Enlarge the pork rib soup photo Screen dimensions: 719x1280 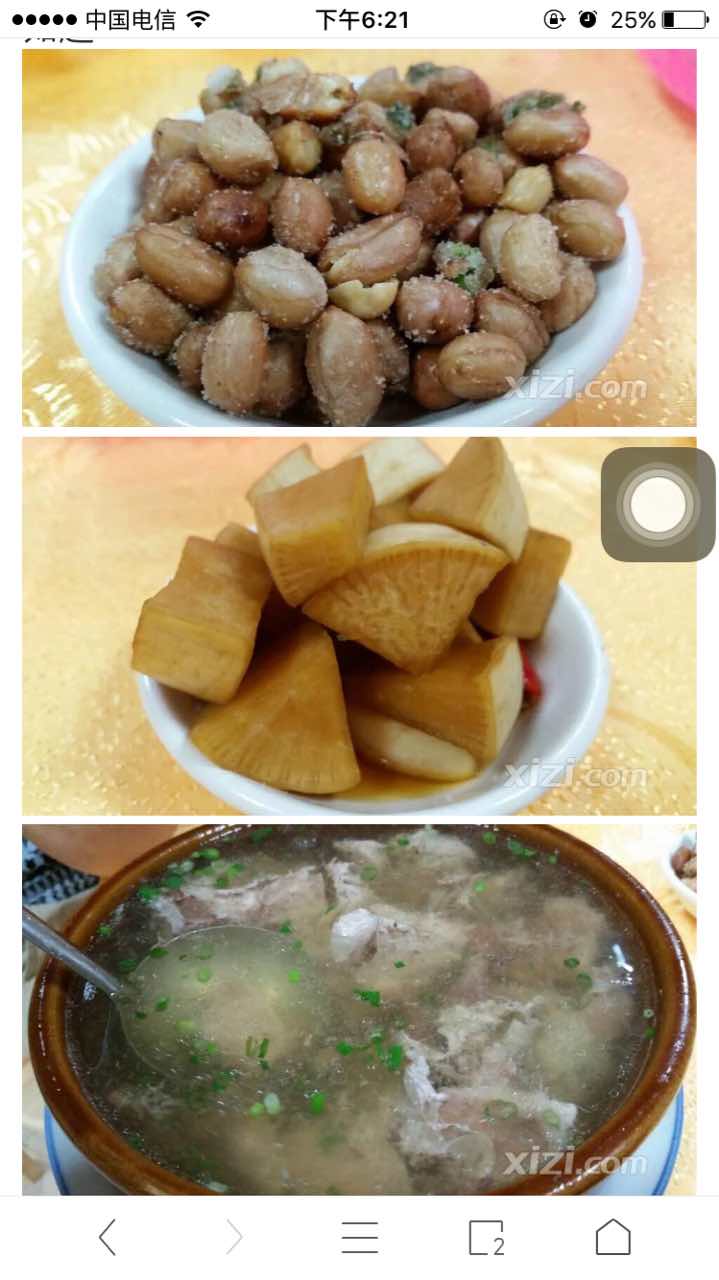click(359, 1008)
